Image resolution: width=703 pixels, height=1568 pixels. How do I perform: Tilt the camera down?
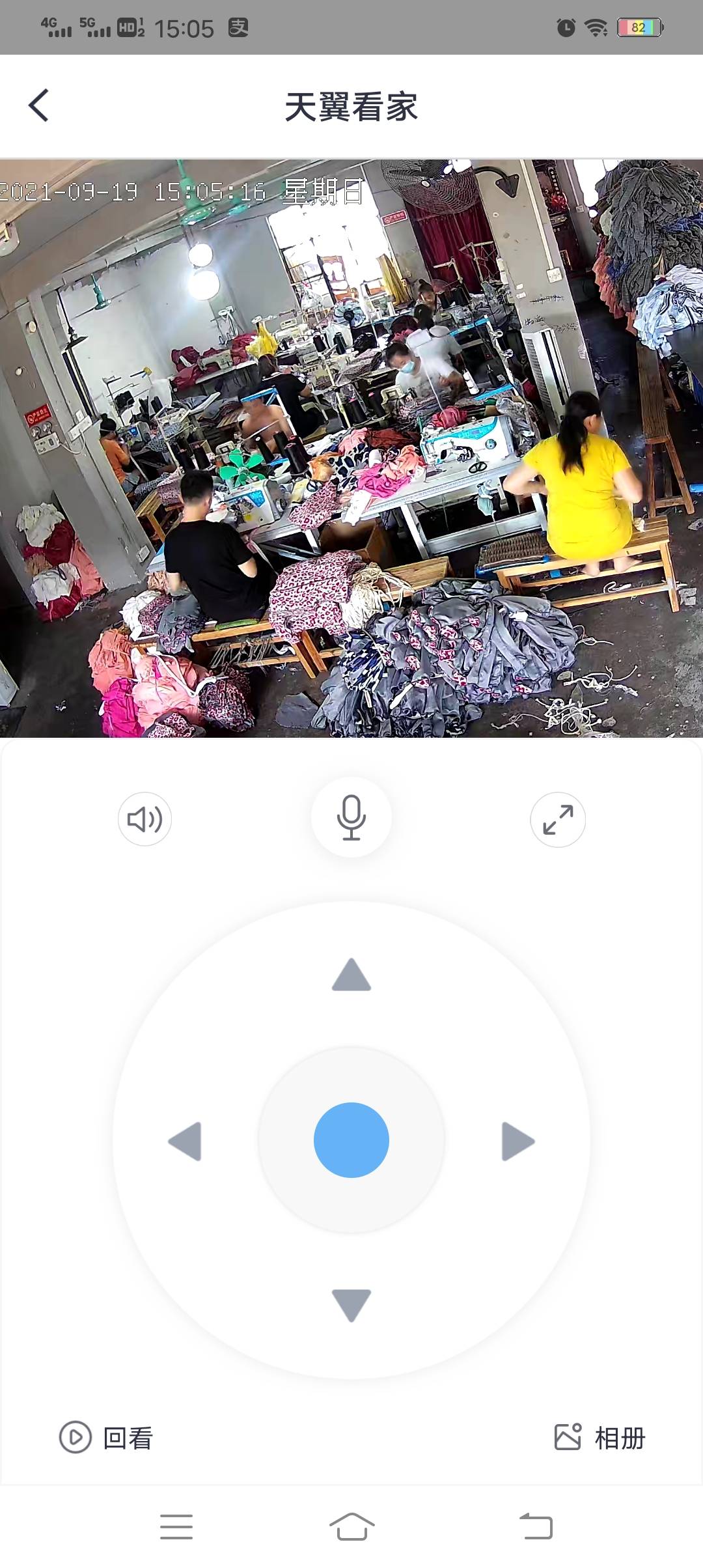351,1304
